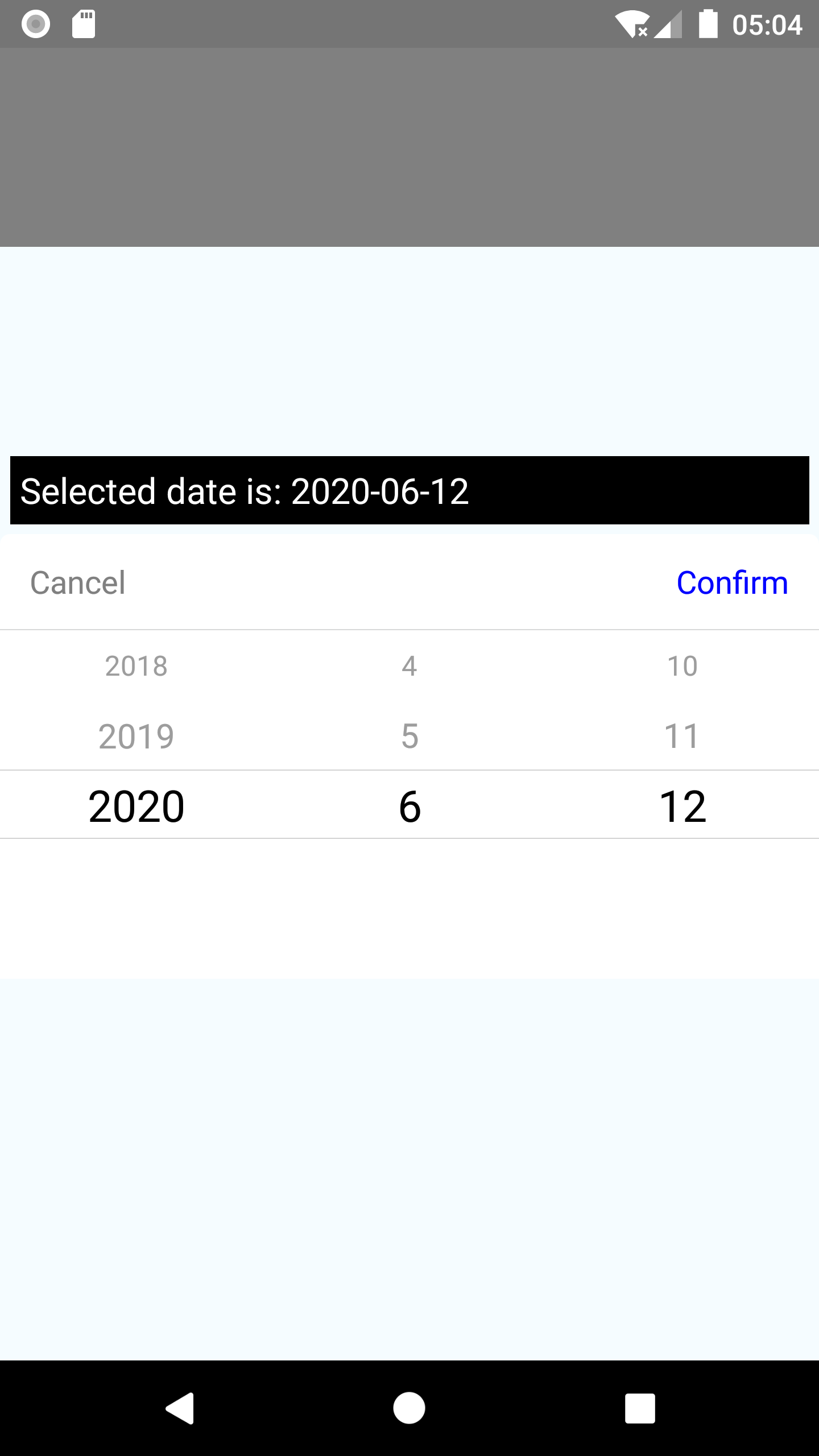The width and height of the screenshot is (819, 1456).
Task: Choose month 4 in the picker
Action: click(x=409, y=666)
